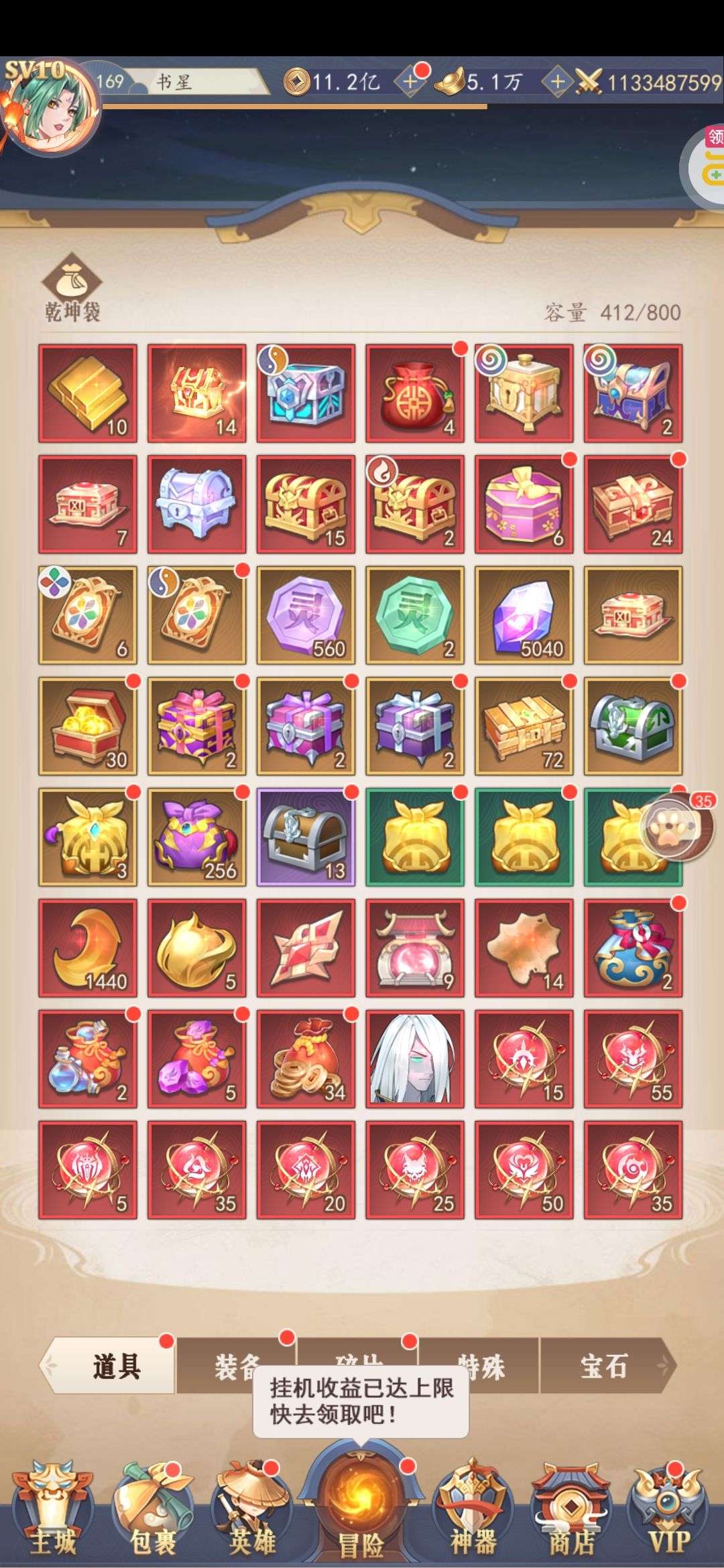
Task: Select the gold bars item with count 10
Action: click(88, 393)
